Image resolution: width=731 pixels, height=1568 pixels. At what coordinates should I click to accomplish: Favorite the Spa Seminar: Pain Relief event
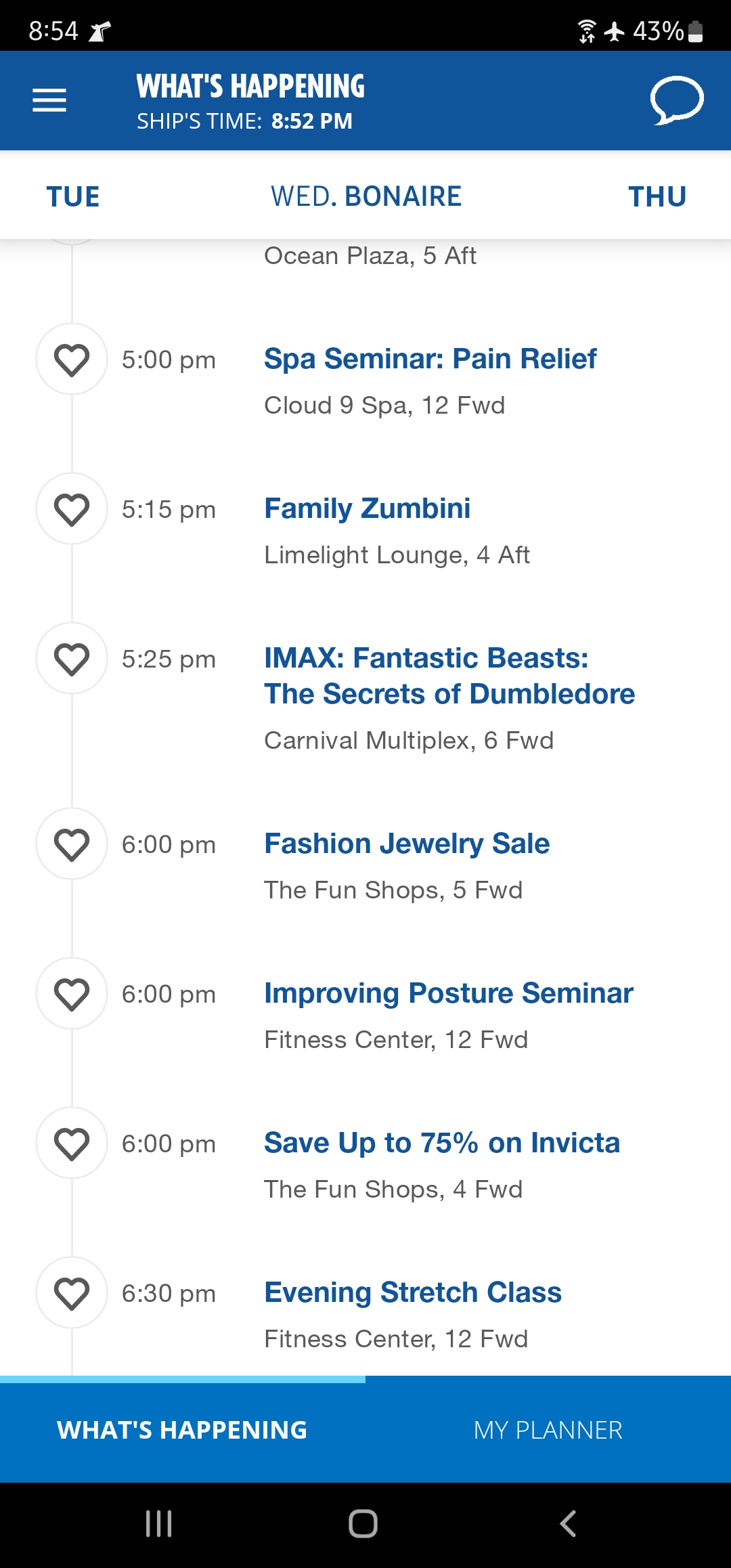point(72,360)
